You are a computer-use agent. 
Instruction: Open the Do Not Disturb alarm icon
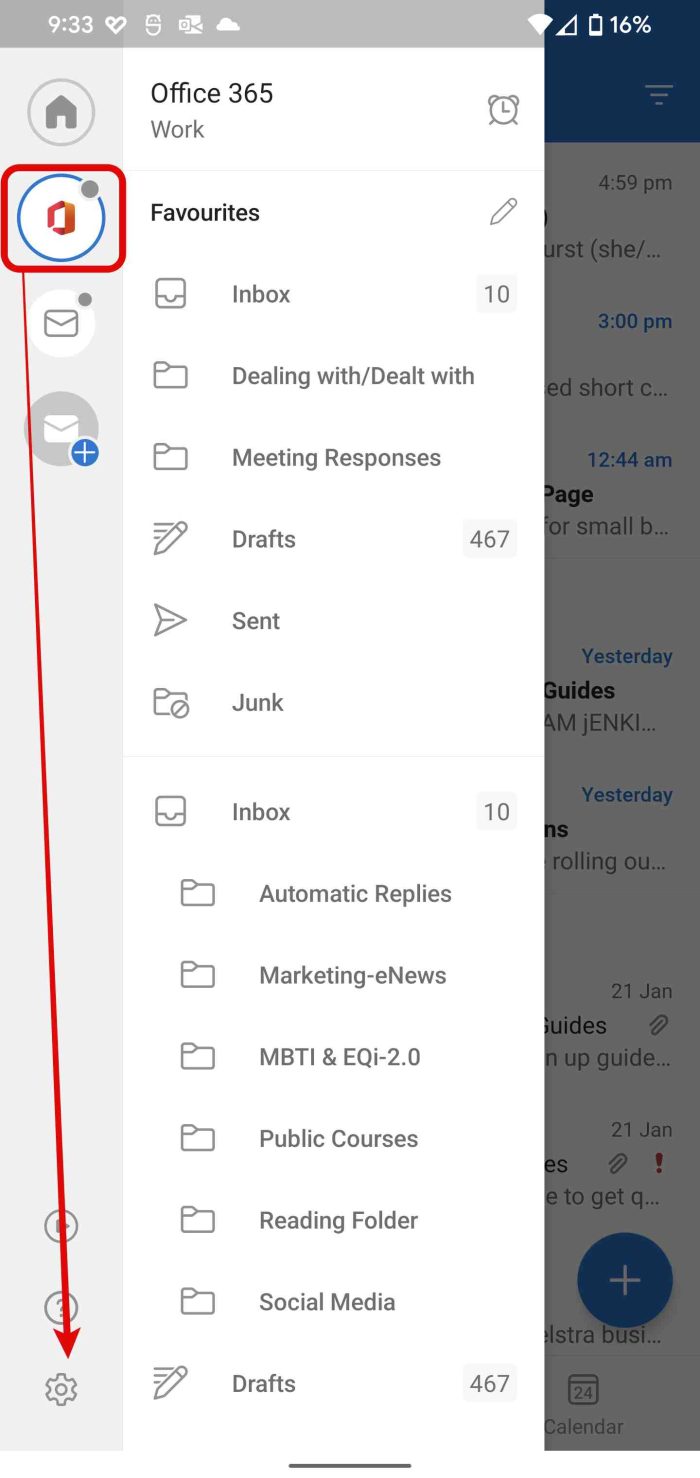coord(503,109)
